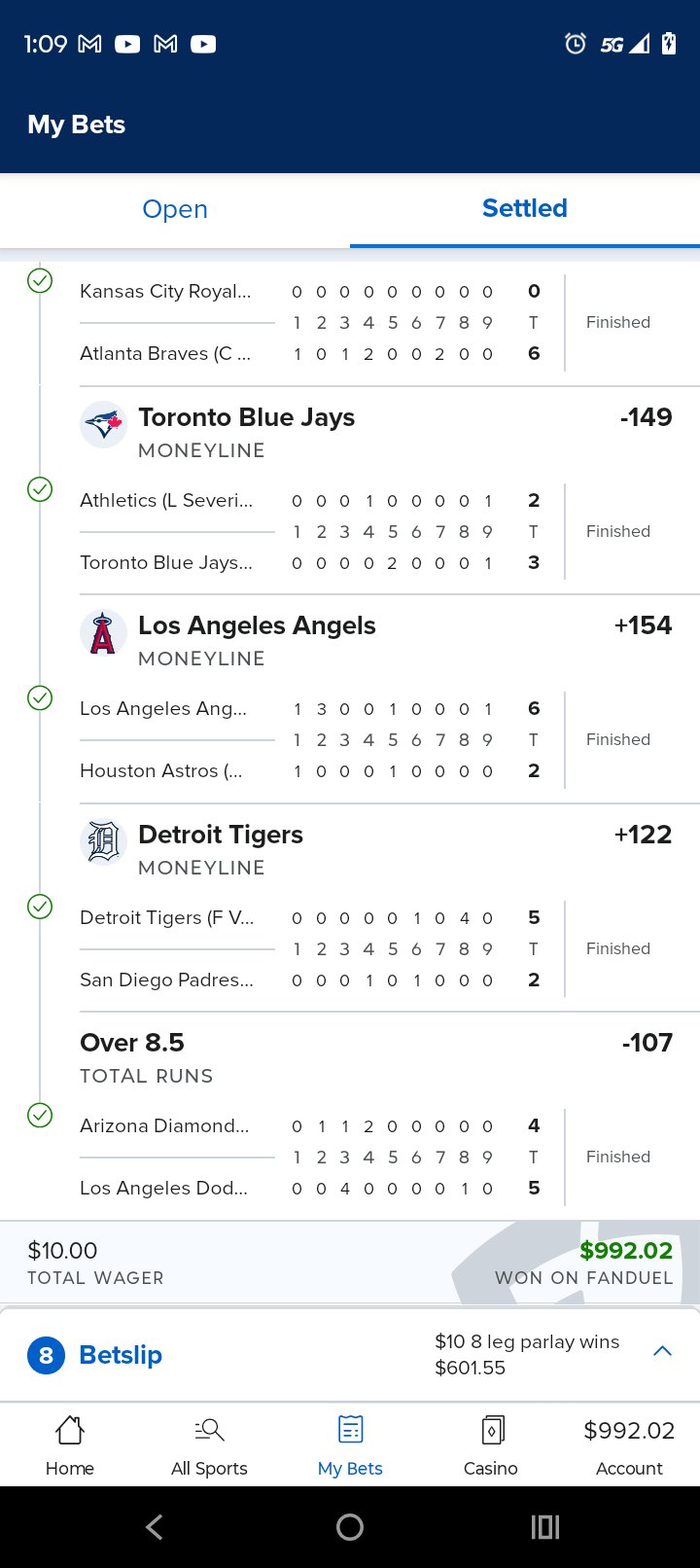Tap the system back button

point(154,1527)
